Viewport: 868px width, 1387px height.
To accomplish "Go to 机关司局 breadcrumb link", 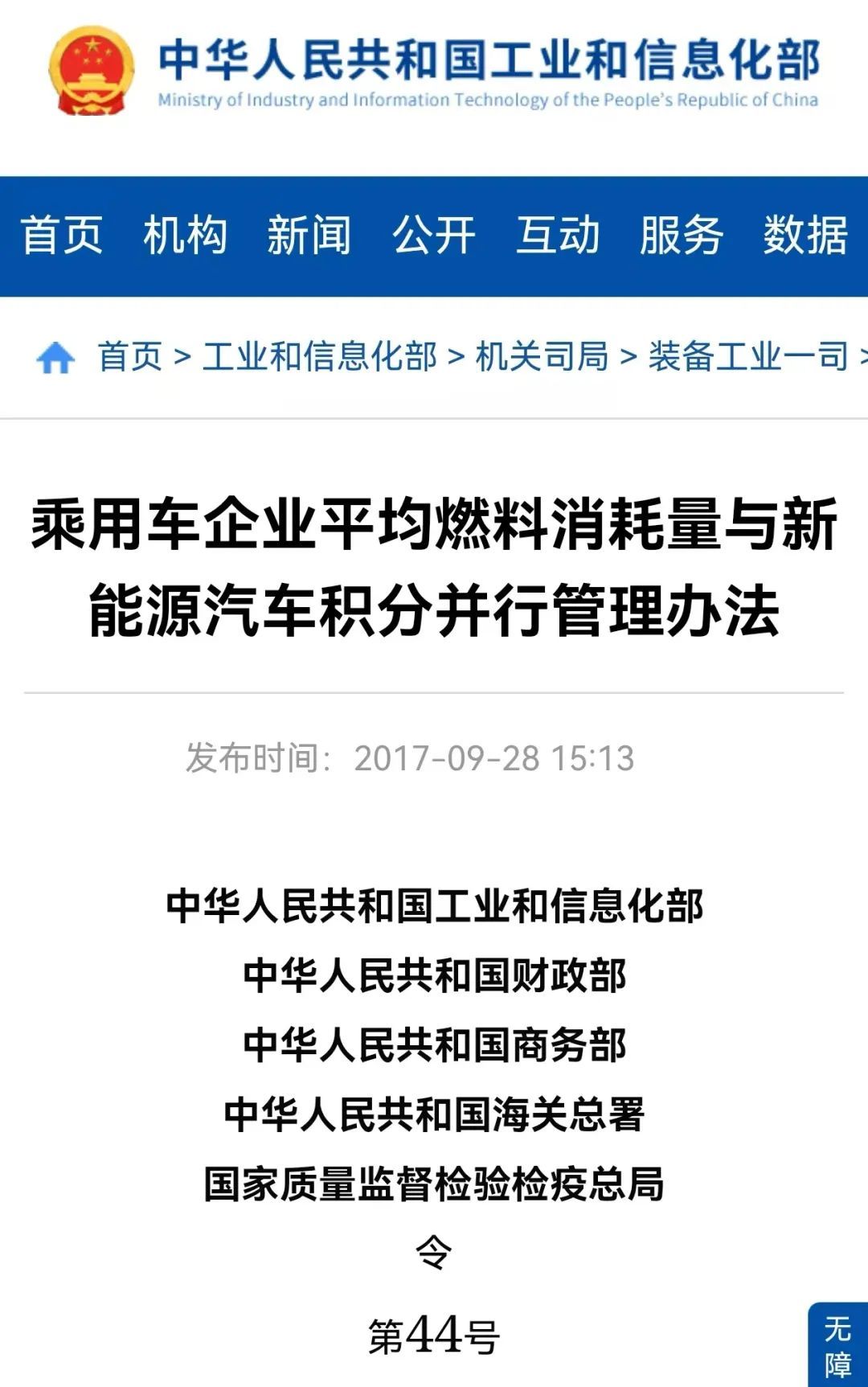I will [542, 356].
